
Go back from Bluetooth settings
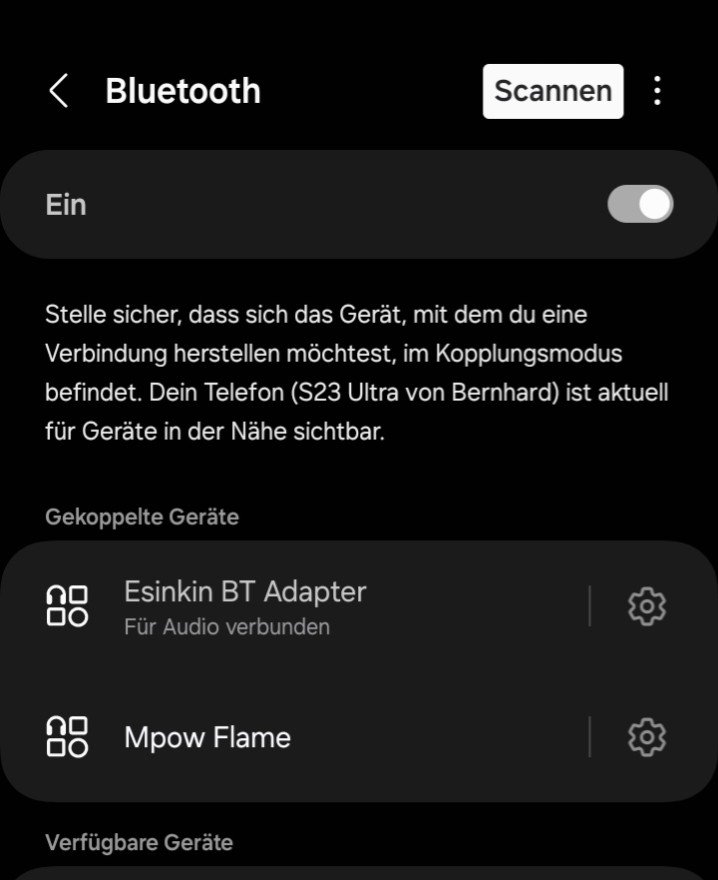point(58,91)
